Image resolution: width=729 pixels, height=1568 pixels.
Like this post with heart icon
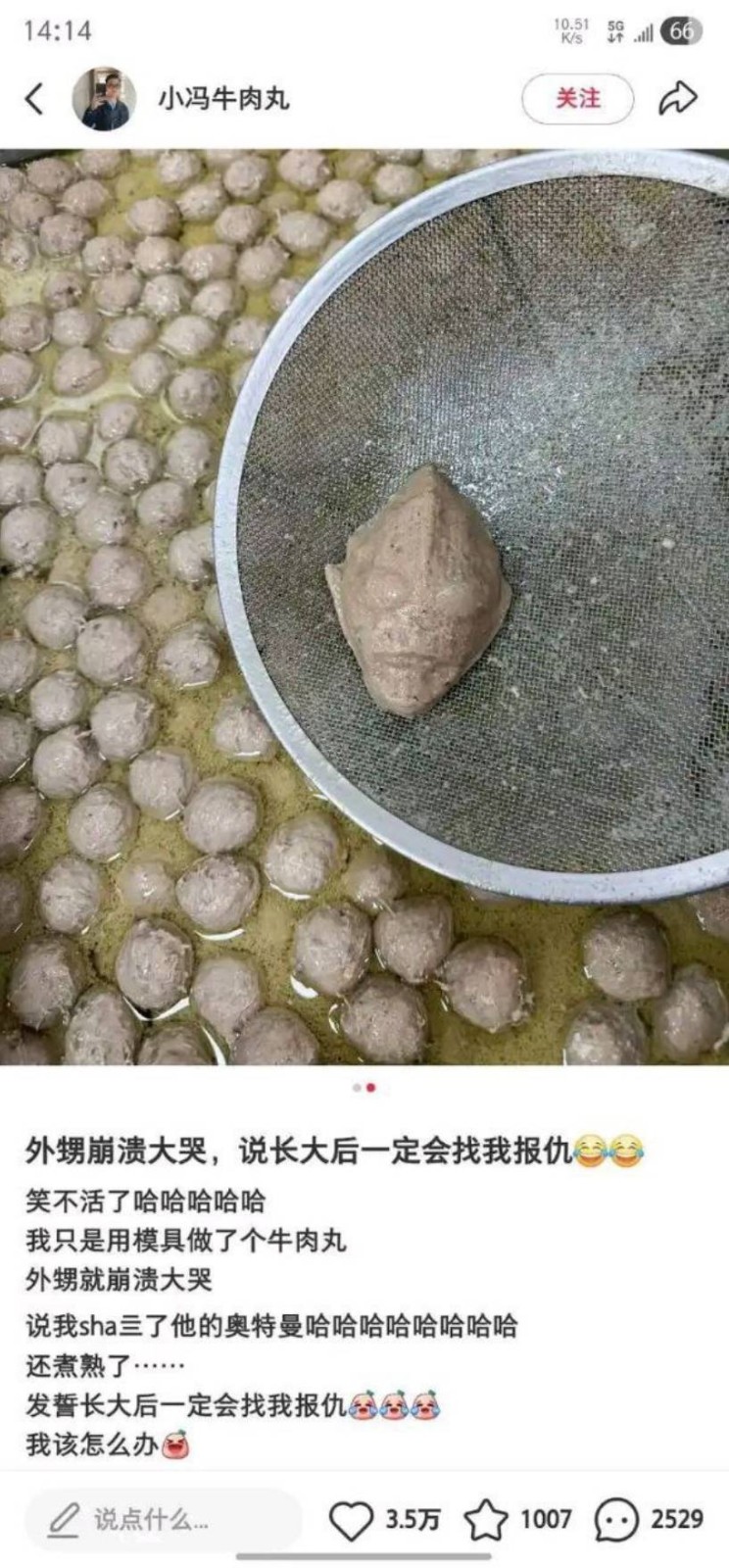click(351, 1520)
